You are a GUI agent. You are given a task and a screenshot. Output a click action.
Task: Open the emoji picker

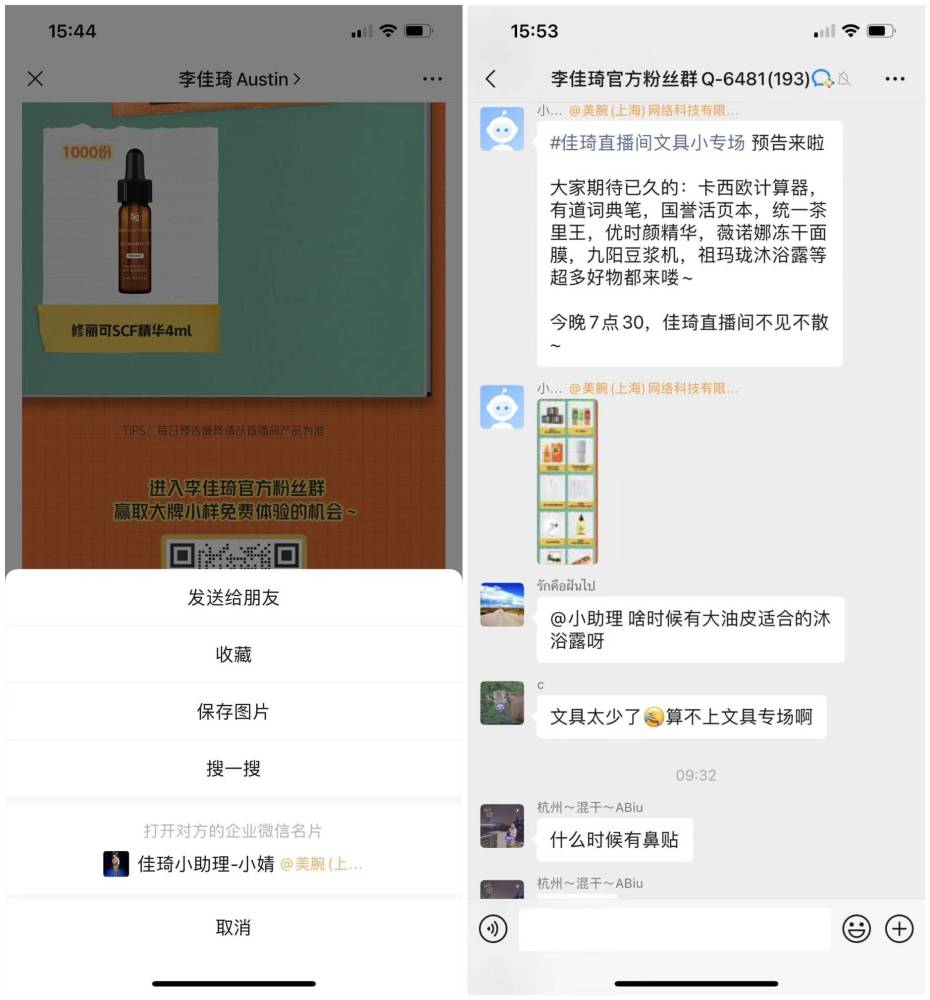[856, 929]
